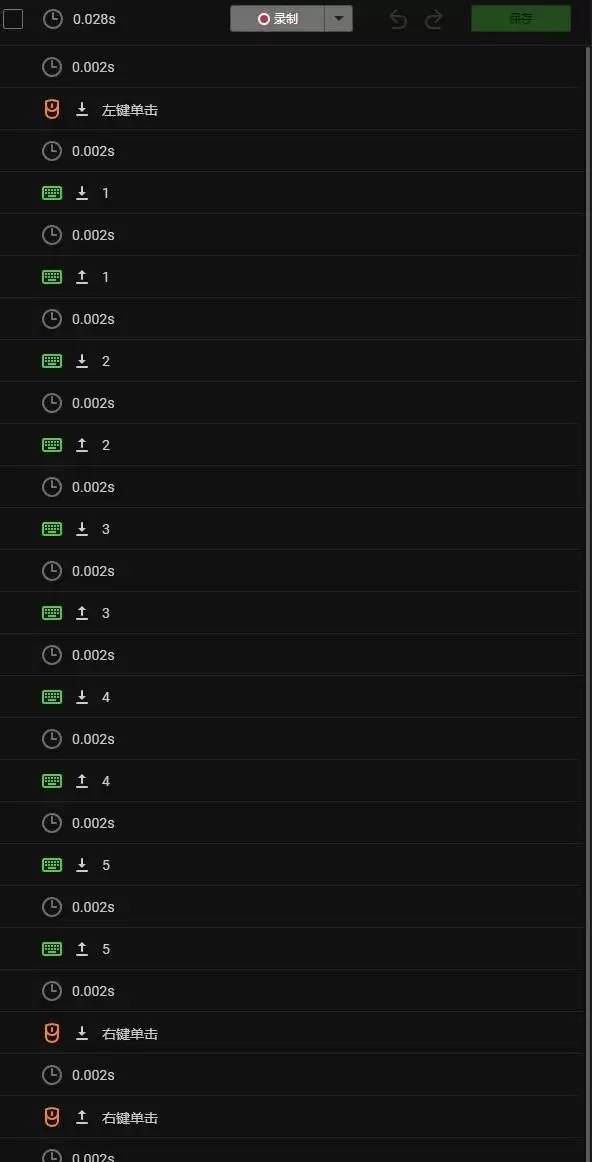Save the macro with the green button

[x=521, y=19]
